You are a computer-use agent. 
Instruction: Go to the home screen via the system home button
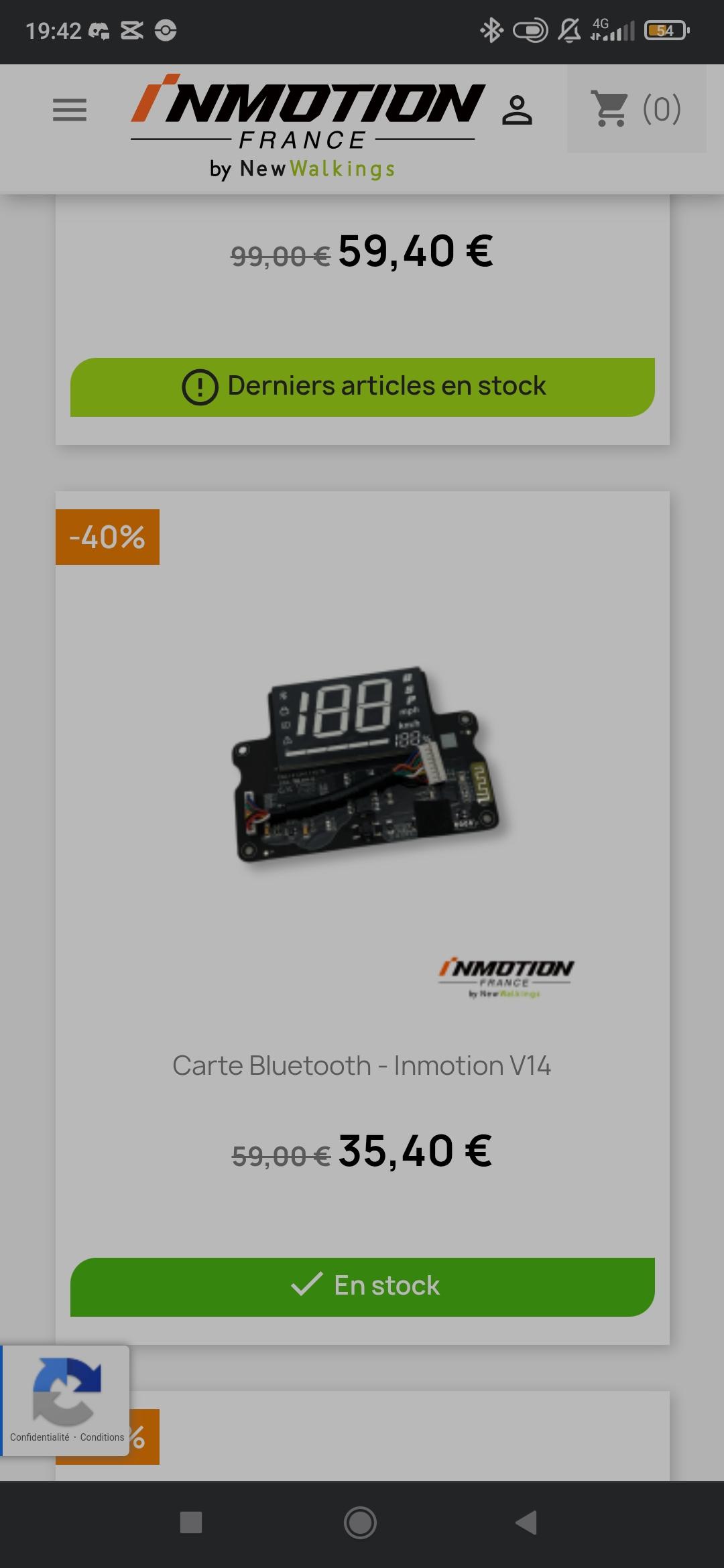tap(361, 1522)
